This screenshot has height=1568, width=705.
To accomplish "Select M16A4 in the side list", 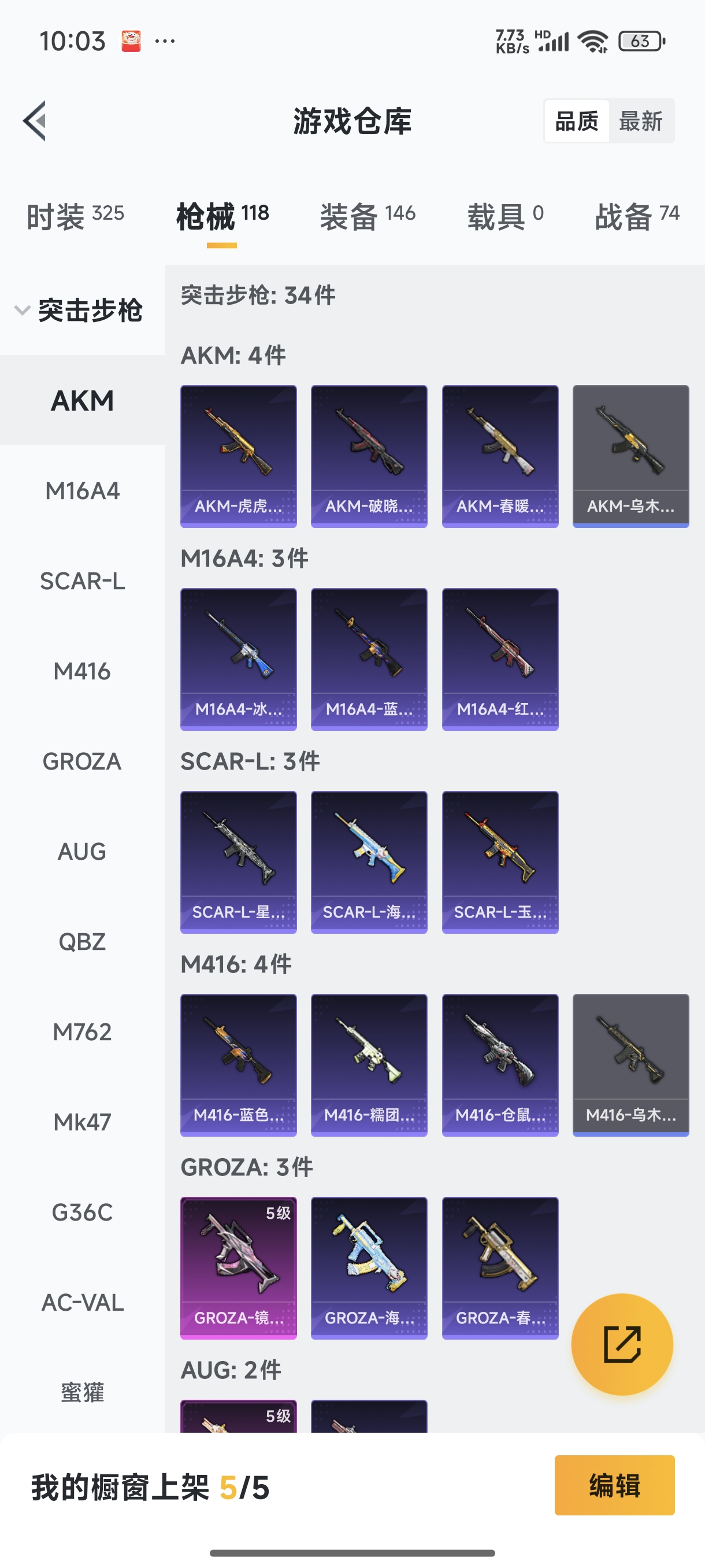I will [x=82, y=491].
